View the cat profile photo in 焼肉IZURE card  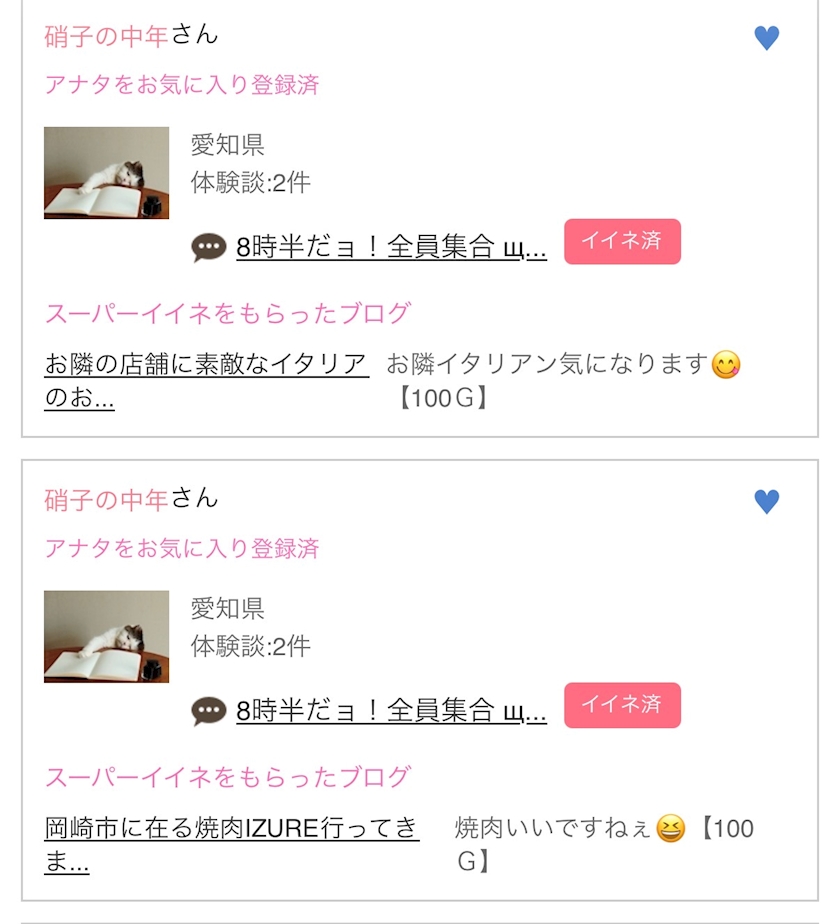tap(107, 636)
